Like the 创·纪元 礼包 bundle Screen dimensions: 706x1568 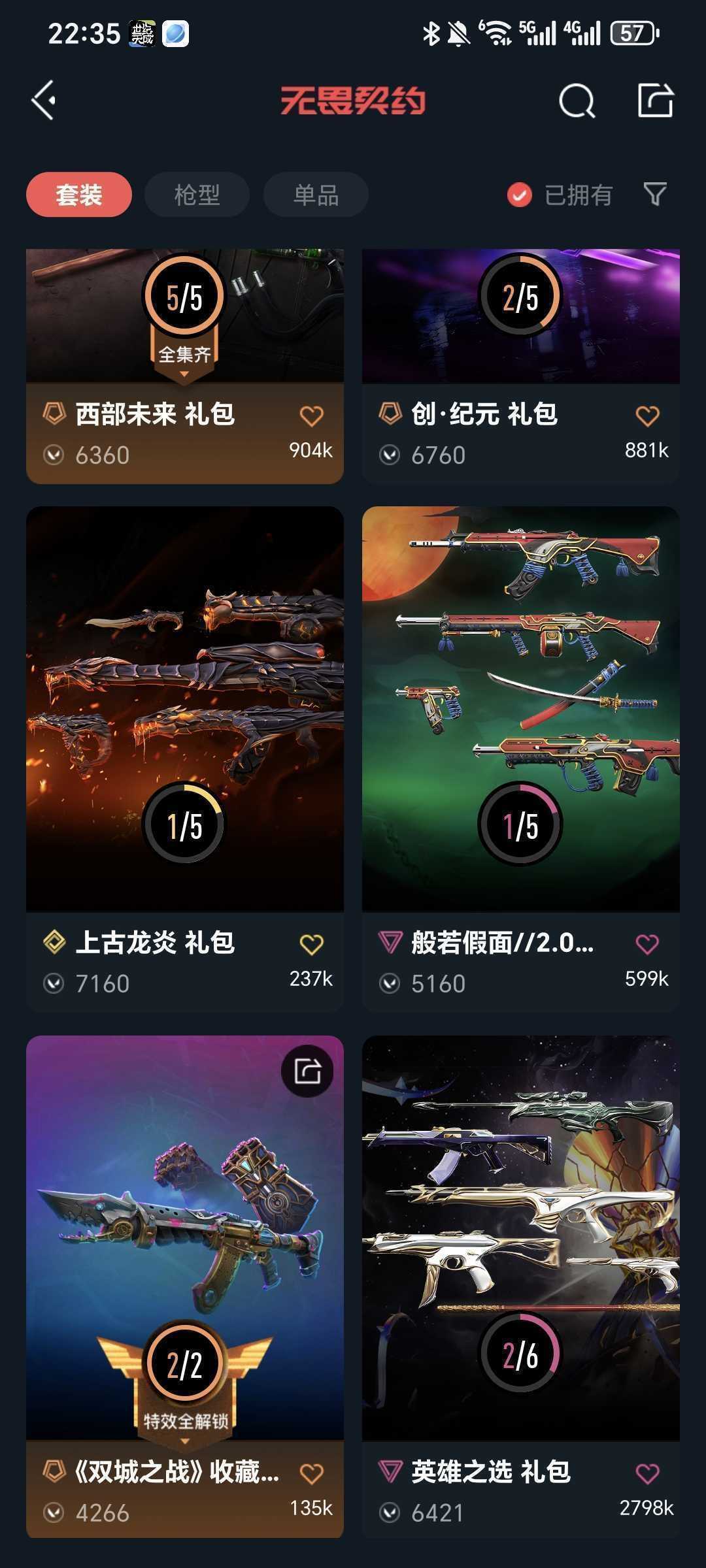(647, 416)
